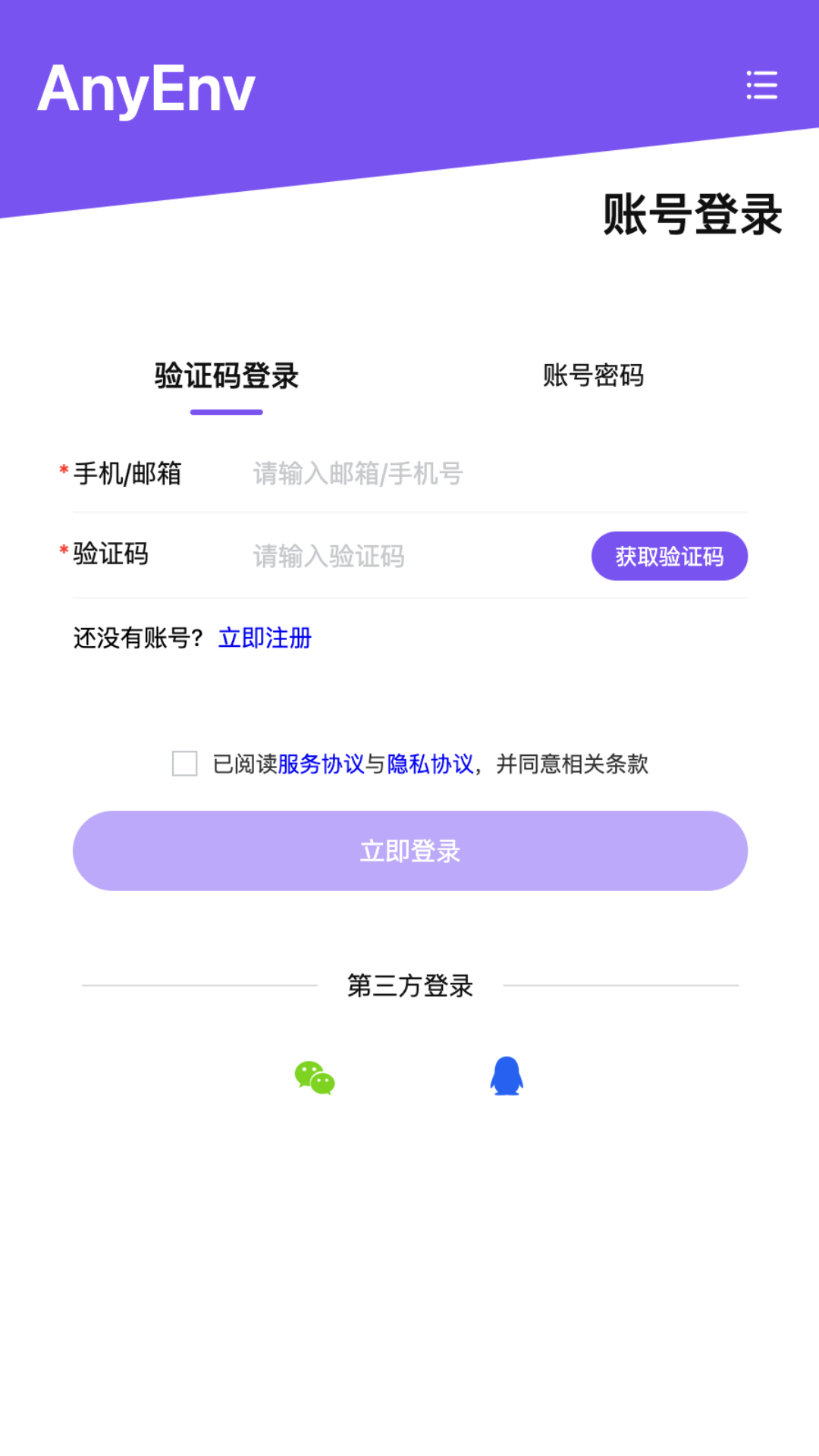Open the menu list icon top right
819x1456 pixels.
tap(761, 86)
